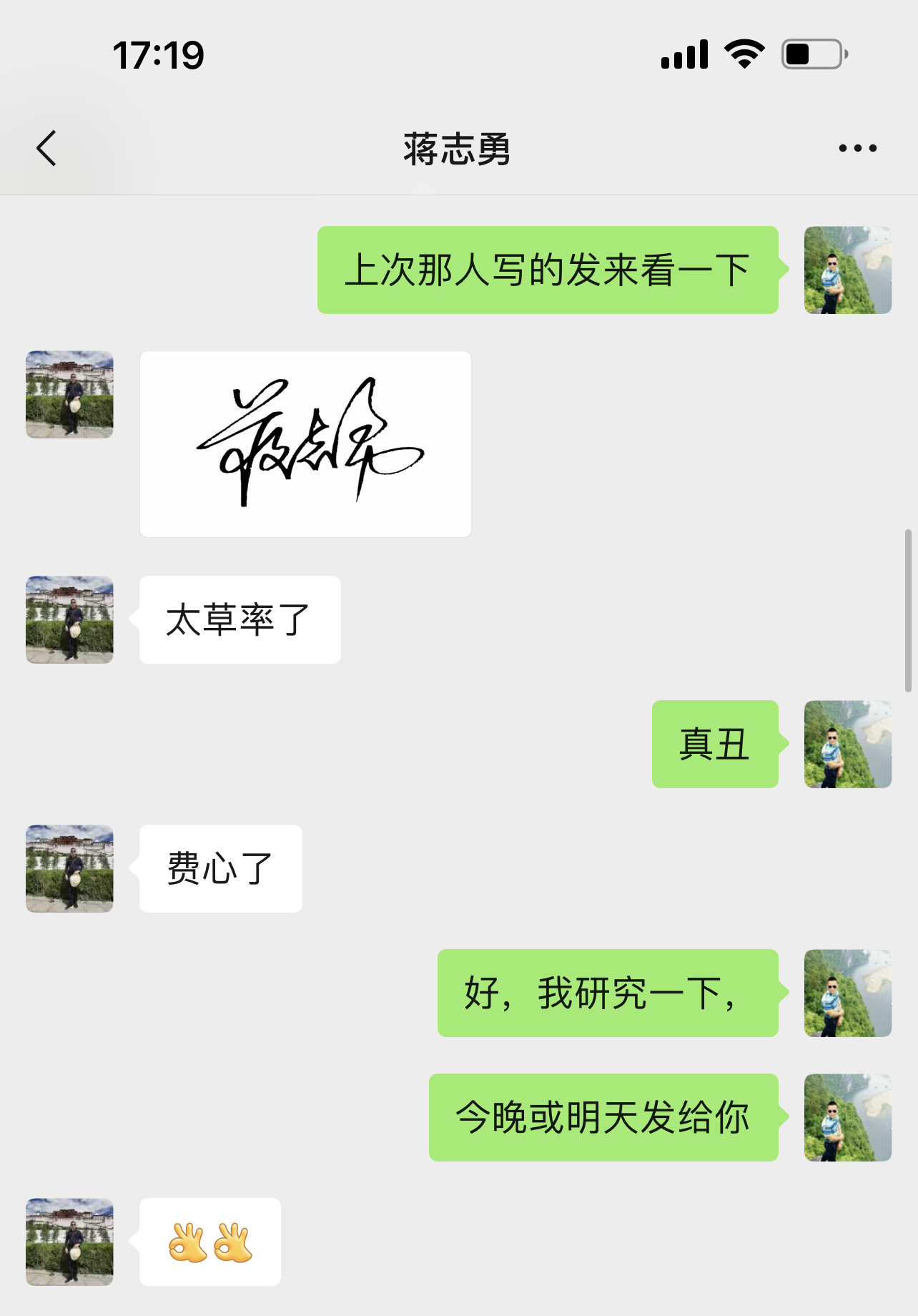Tap the contact's avatar beside 太草率了

pos(69,619)
